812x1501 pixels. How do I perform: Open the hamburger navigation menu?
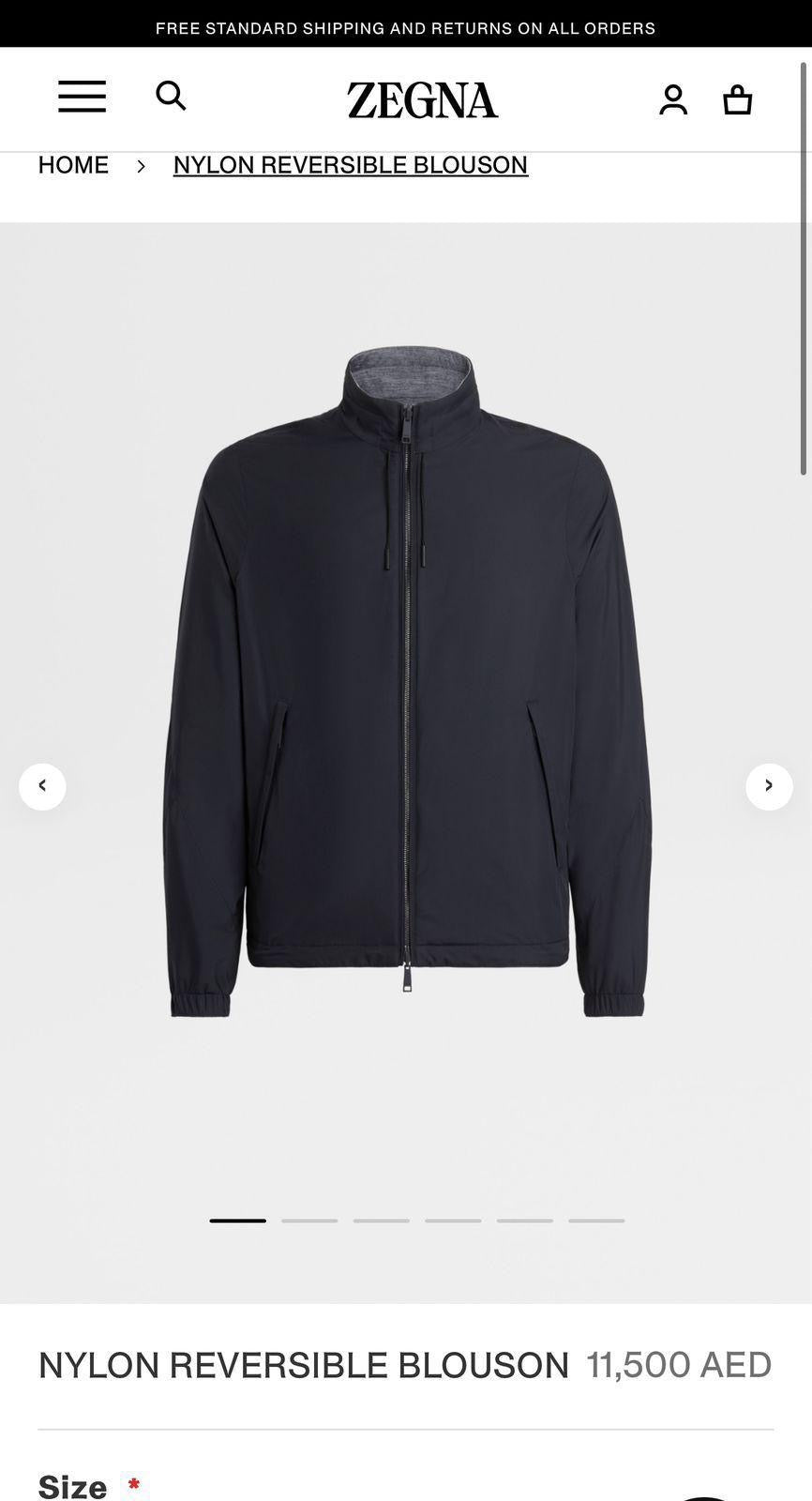click(82, 97)
